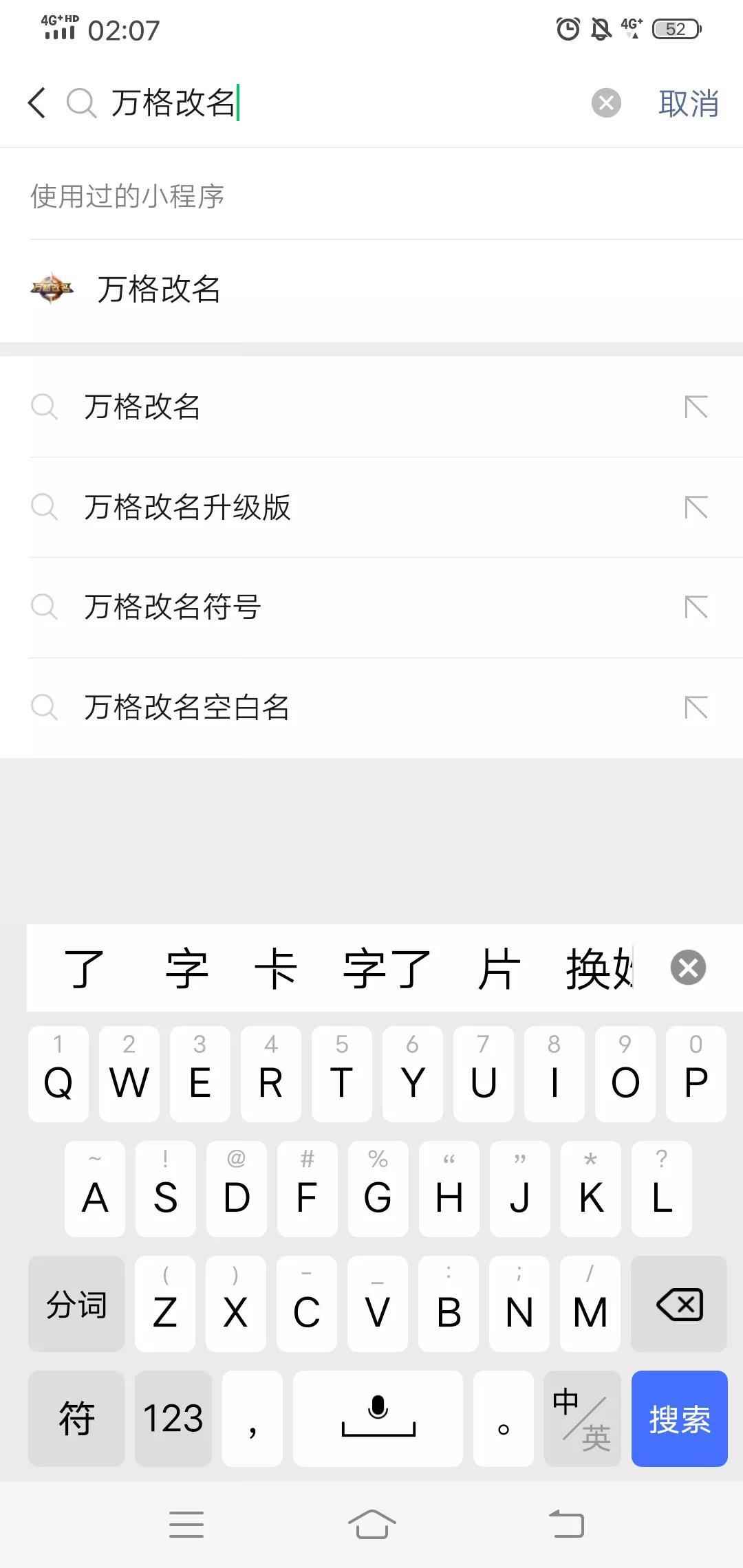Switch to the 123 numeric keyboard

(x=173, y=1419)
